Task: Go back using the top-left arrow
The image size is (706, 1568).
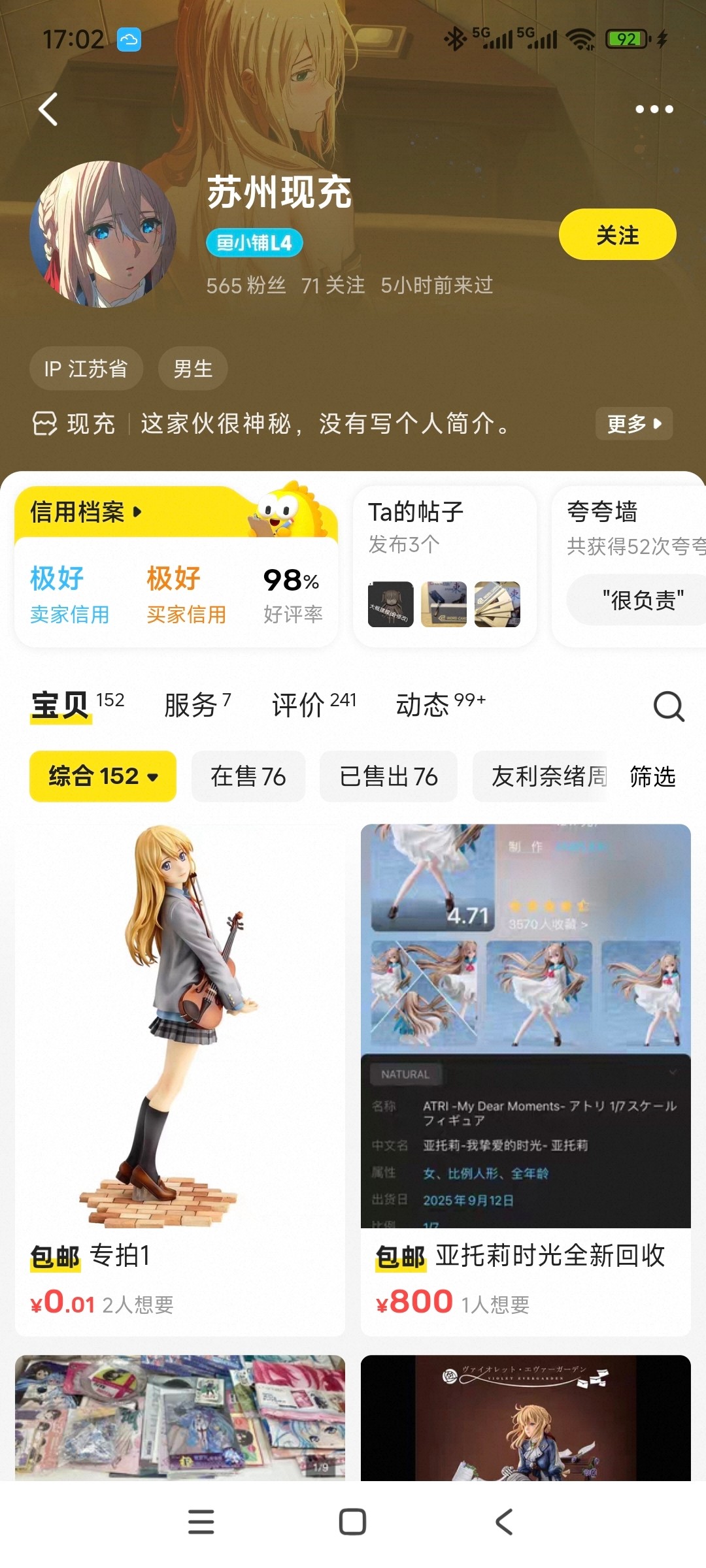Action: [48, 109]
